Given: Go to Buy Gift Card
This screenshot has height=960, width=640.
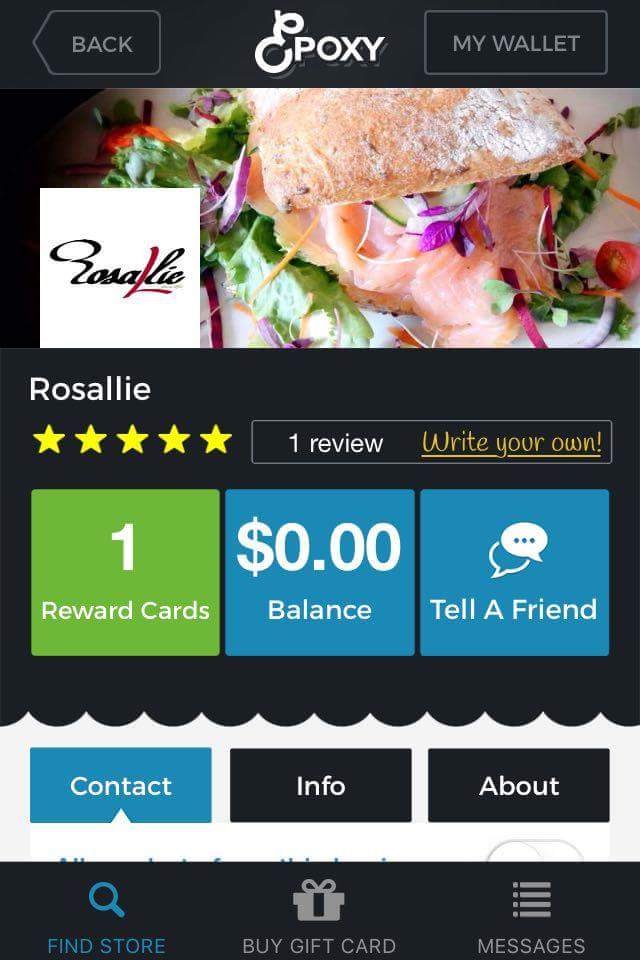Looking at the screenshot, I should pos(319,915).
